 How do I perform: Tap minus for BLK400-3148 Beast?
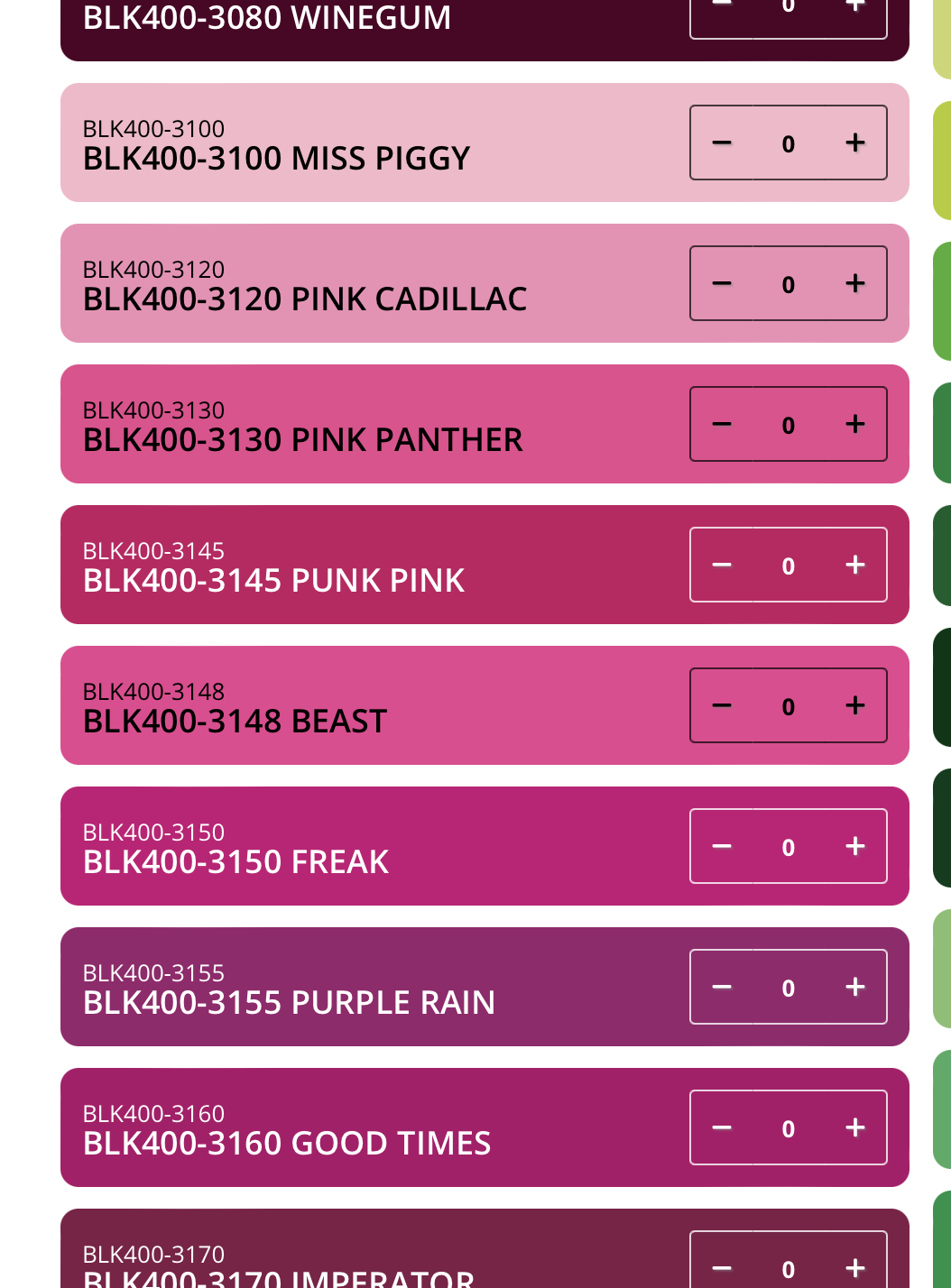722,705
